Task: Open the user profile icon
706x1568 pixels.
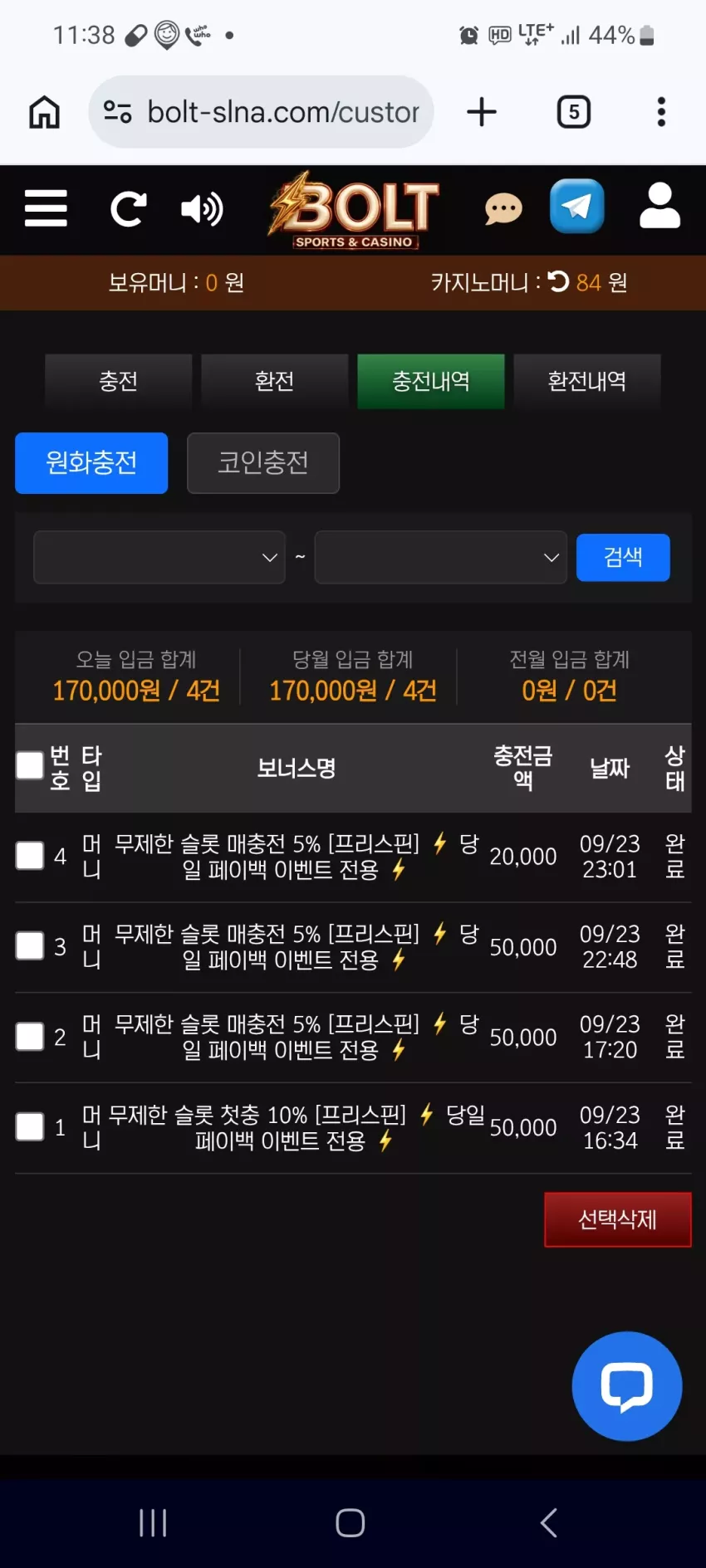Action: 659,206
